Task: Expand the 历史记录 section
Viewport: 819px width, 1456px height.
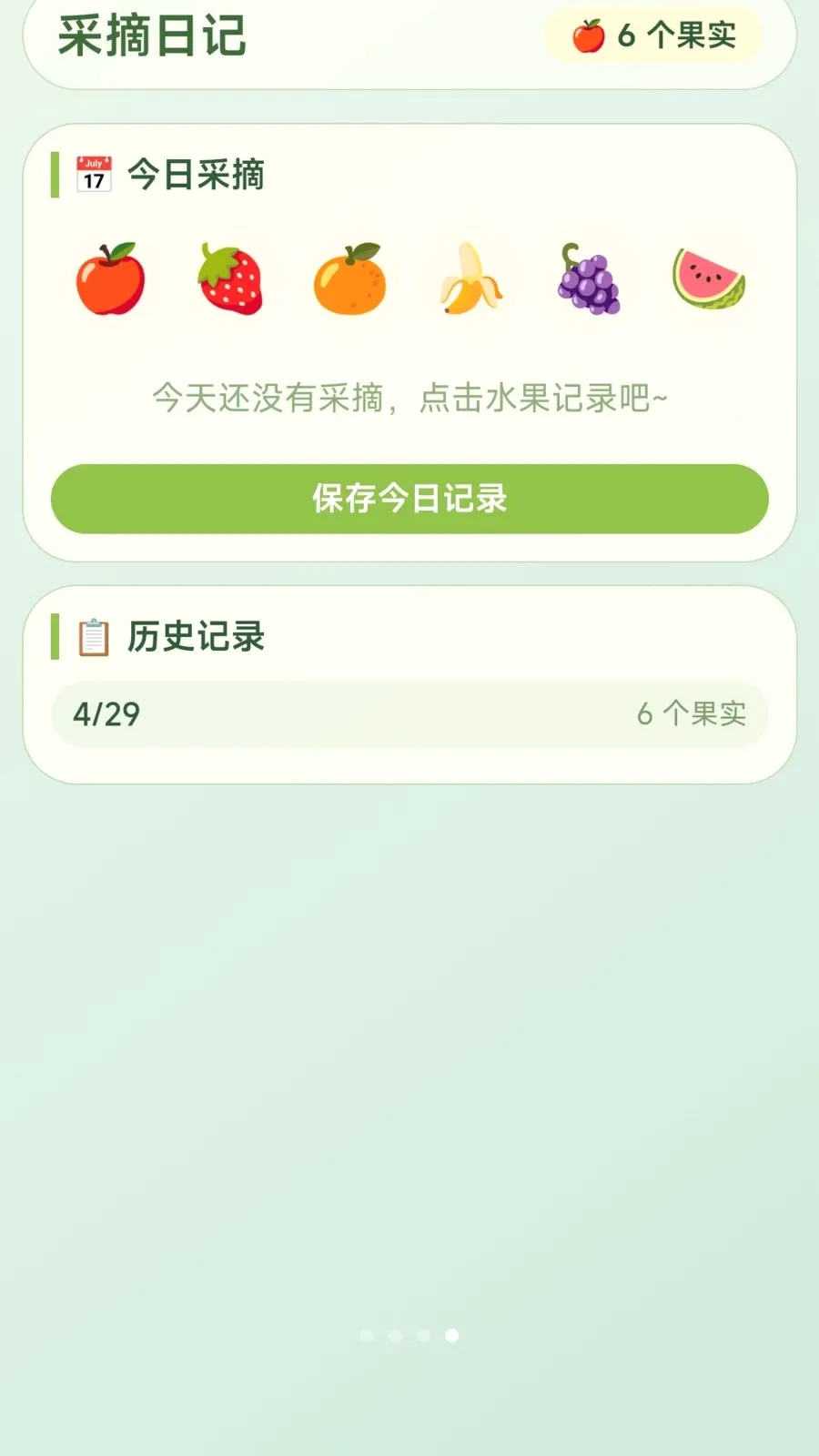Action: coord(197,637)
